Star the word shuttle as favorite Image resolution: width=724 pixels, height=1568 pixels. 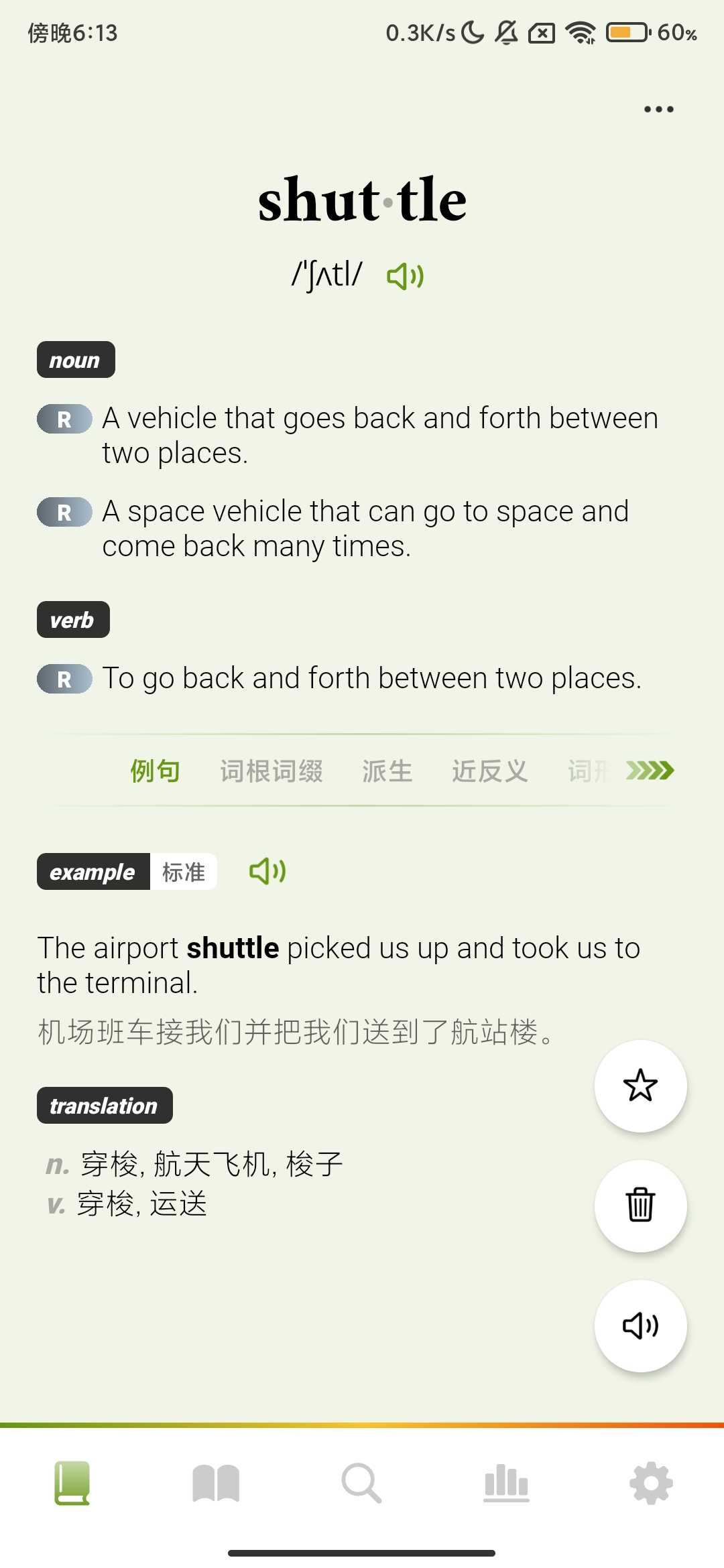(640, 1086)
